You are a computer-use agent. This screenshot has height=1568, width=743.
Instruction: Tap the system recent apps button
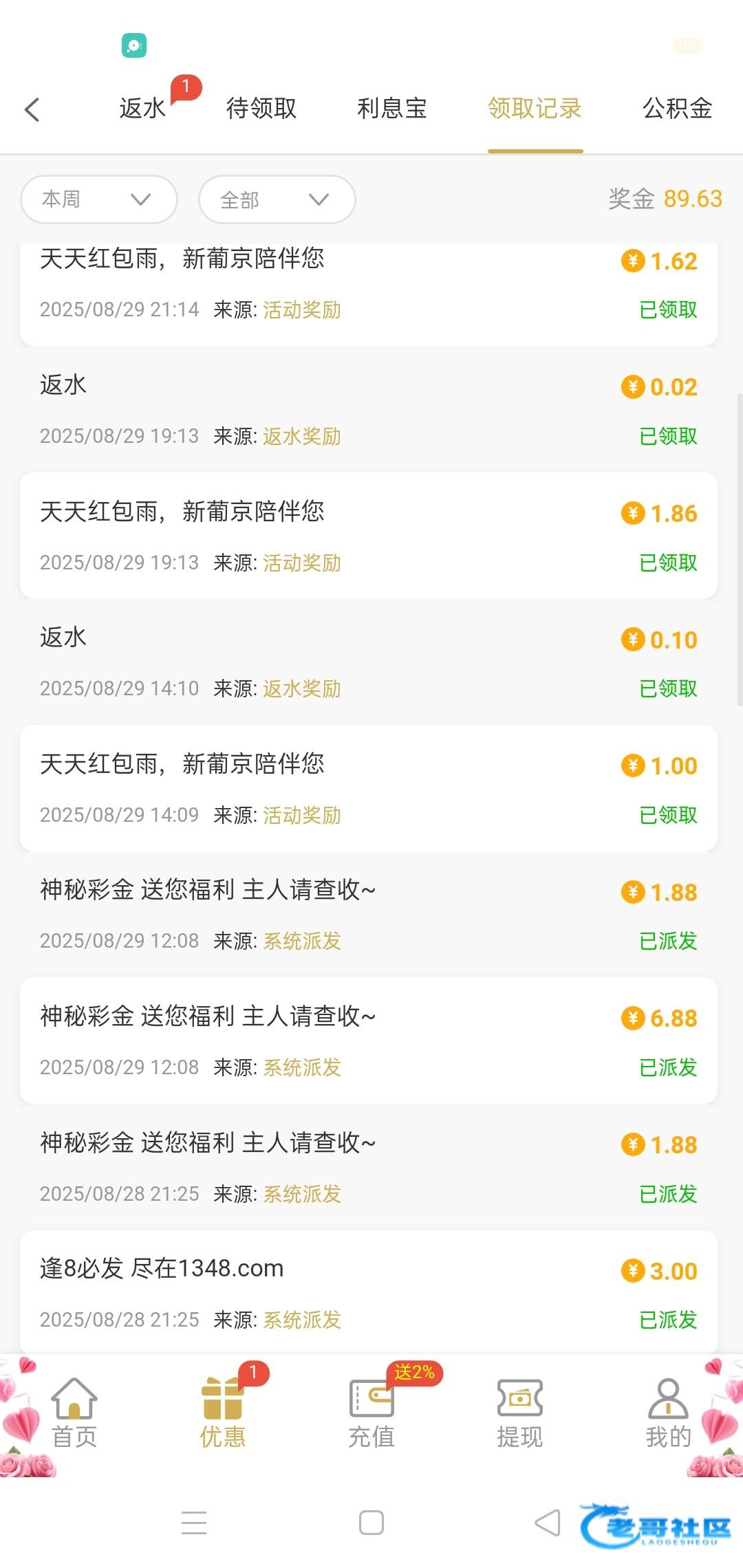coord(194,1523)
